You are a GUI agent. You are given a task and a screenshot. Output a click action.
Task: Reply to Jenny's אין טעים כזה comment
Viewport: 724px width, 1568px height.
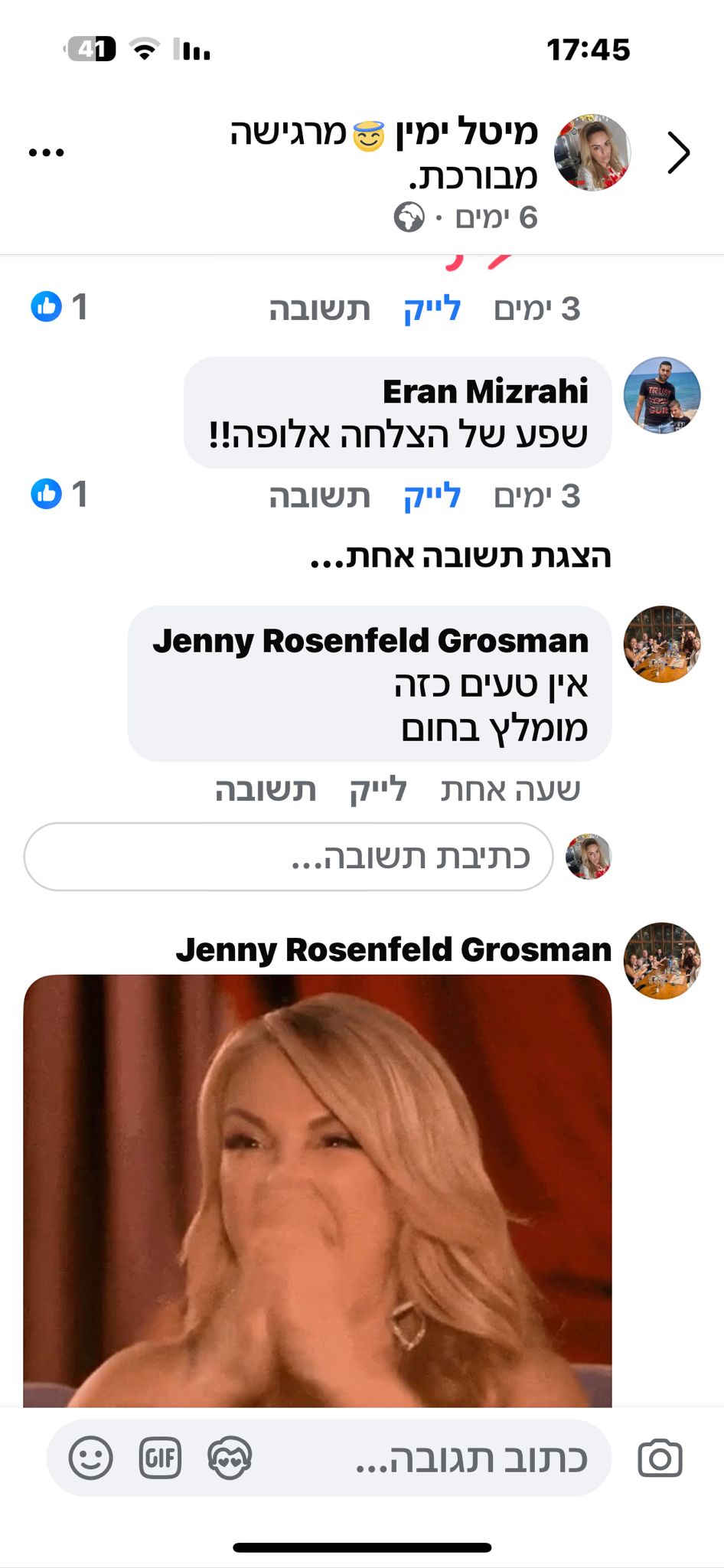[x=265, y=790]
